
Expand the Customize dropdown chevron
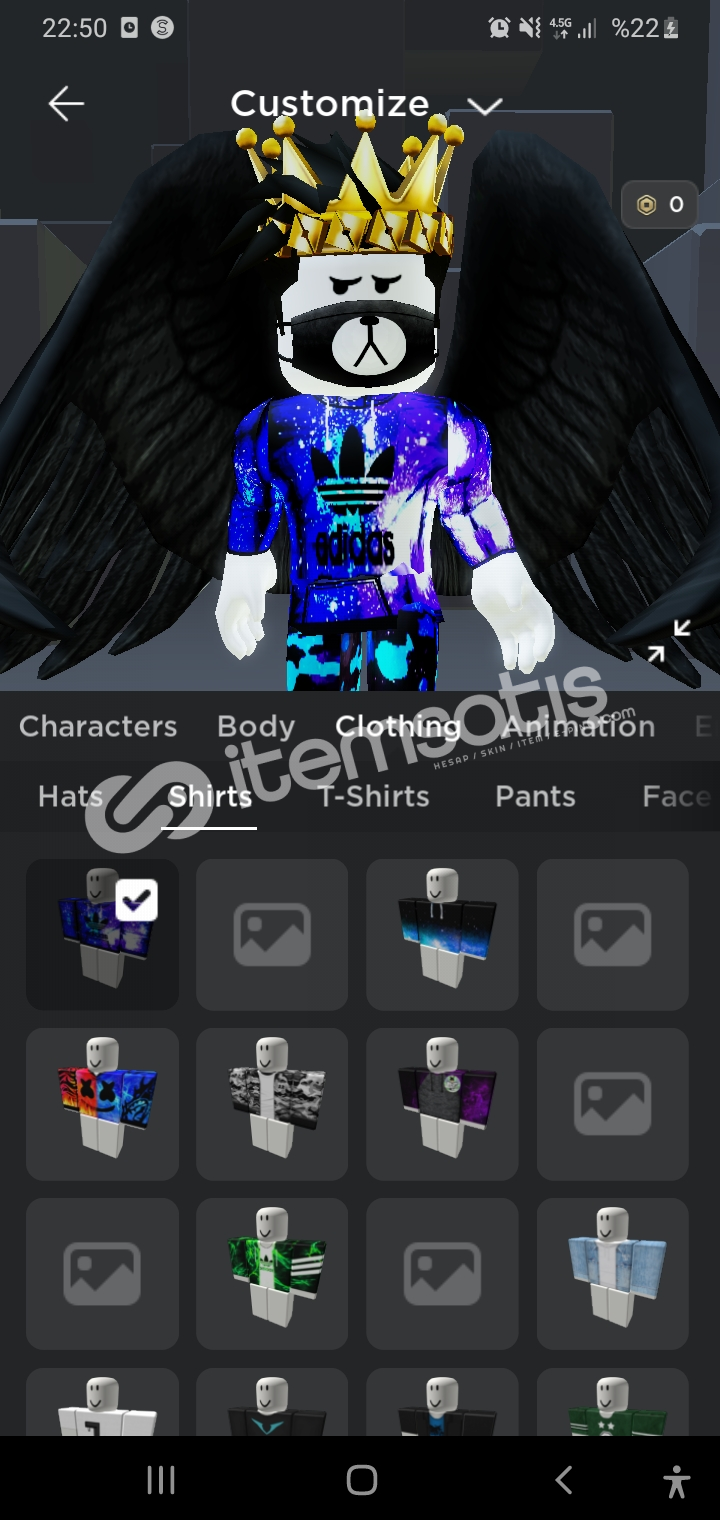(x=484, y=106)
